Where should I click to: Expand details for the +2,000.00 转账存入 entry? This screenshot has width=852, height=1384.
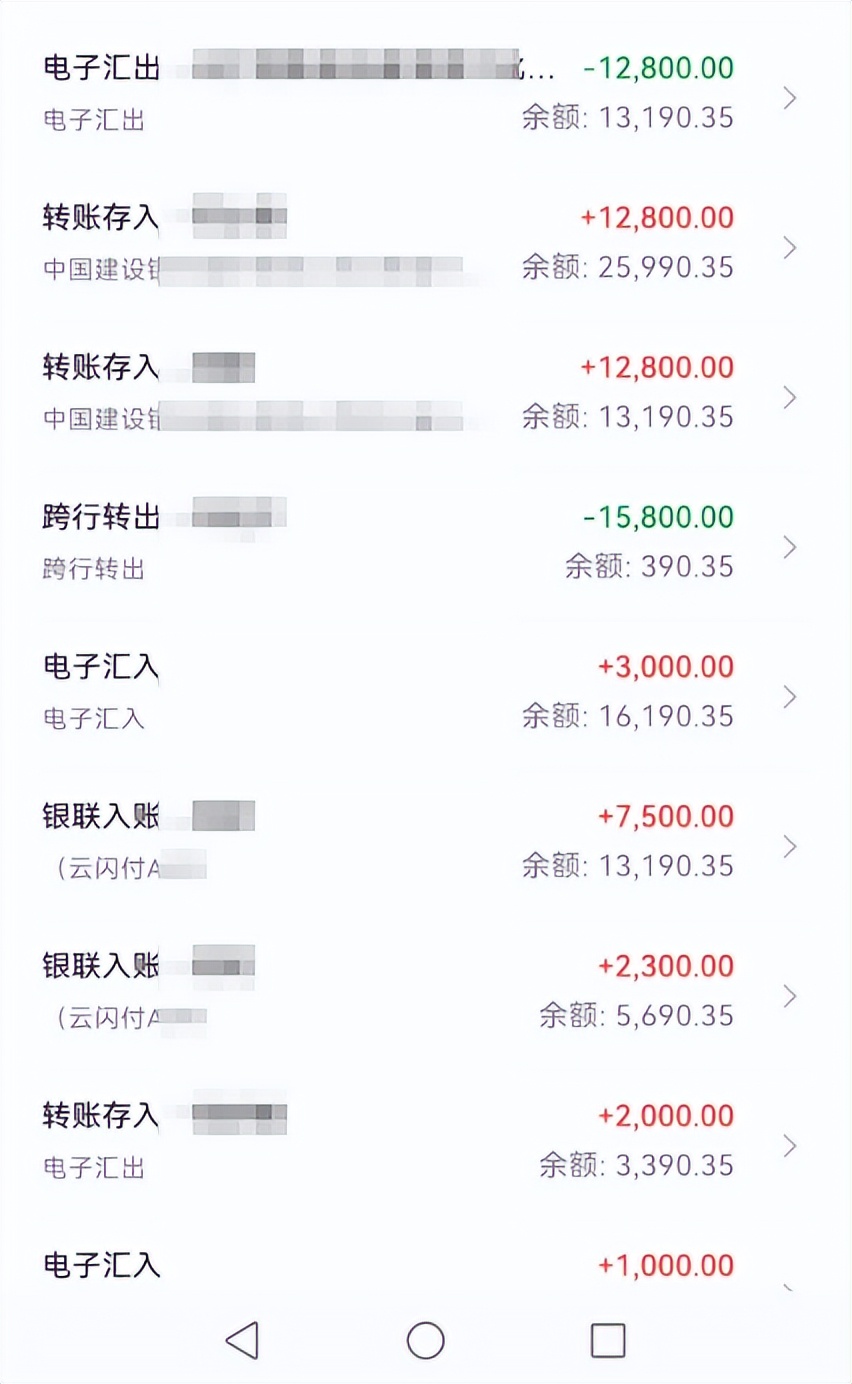click(790, 1146)
